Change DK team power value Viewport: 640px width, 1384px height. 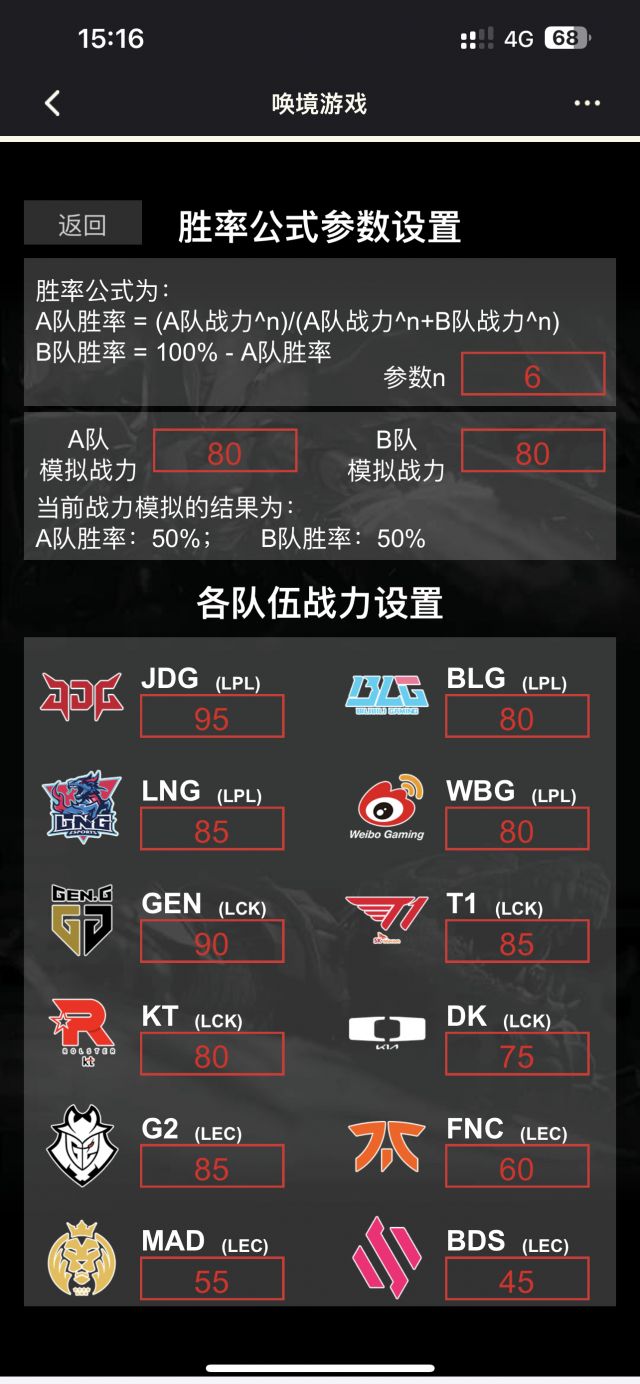(516, 1054)
